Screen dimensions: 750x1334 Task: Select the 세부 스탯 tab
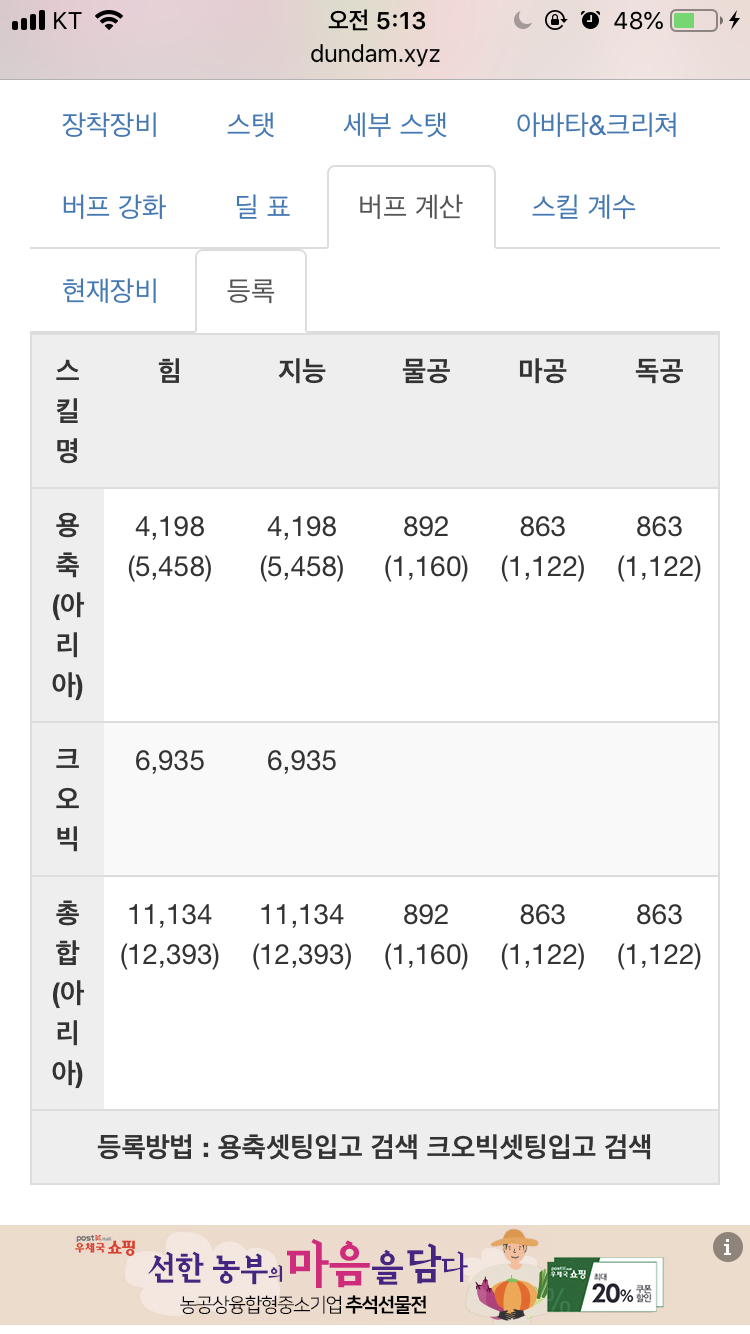pos(395,125)
